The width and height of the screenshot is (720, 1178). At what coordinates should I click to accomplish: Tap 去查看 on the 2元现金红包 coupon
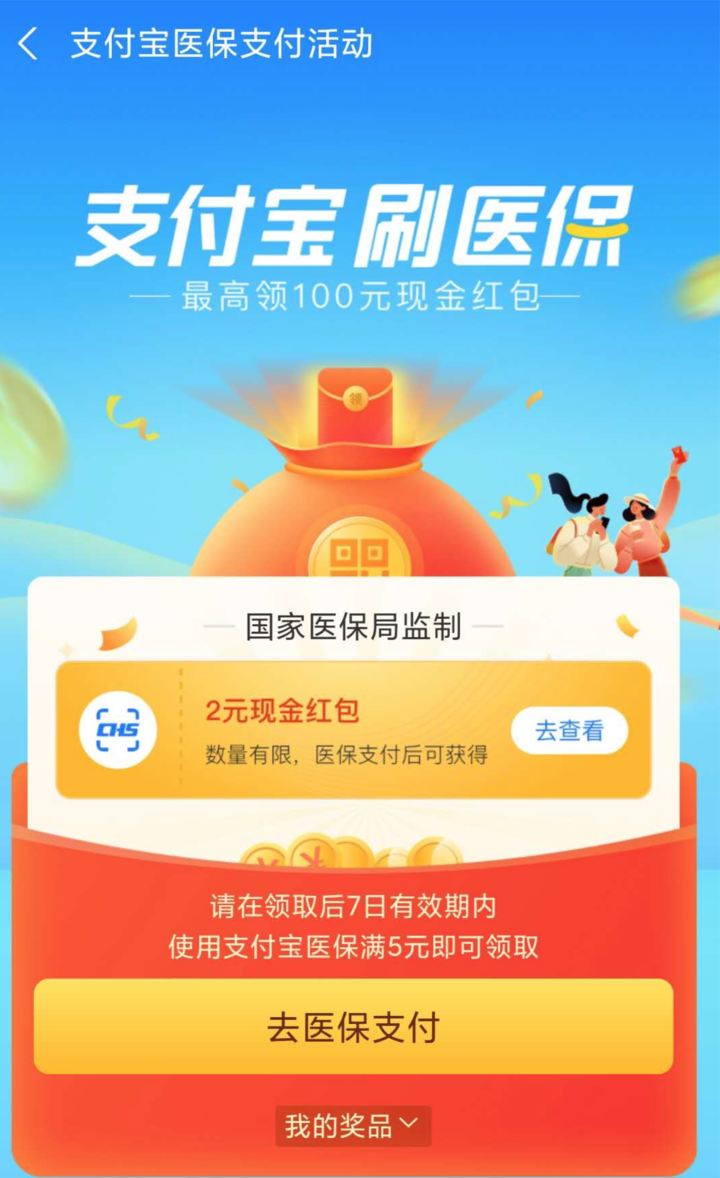[569, 730]
